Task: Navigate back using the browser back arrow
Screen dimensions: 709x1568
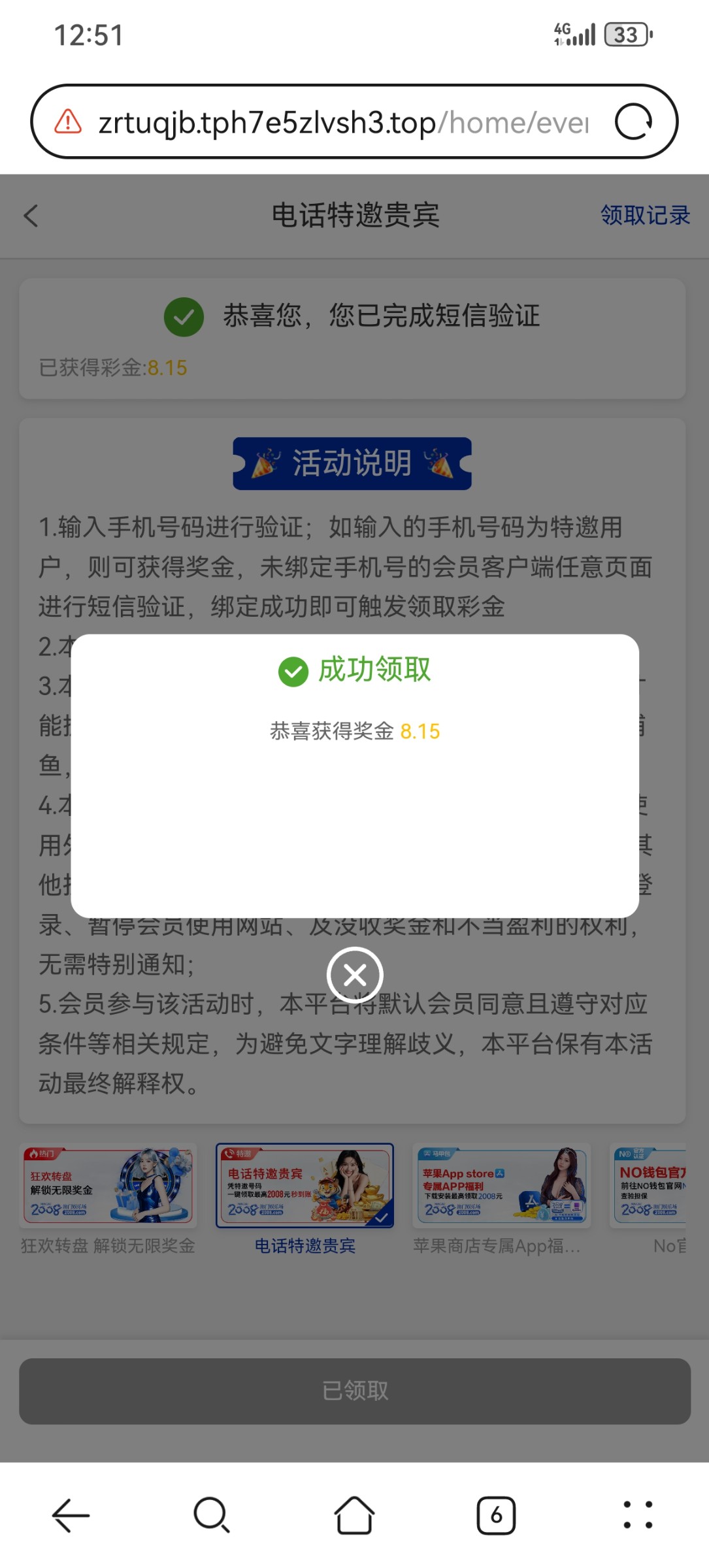Action: click(x=71, y=1515)
